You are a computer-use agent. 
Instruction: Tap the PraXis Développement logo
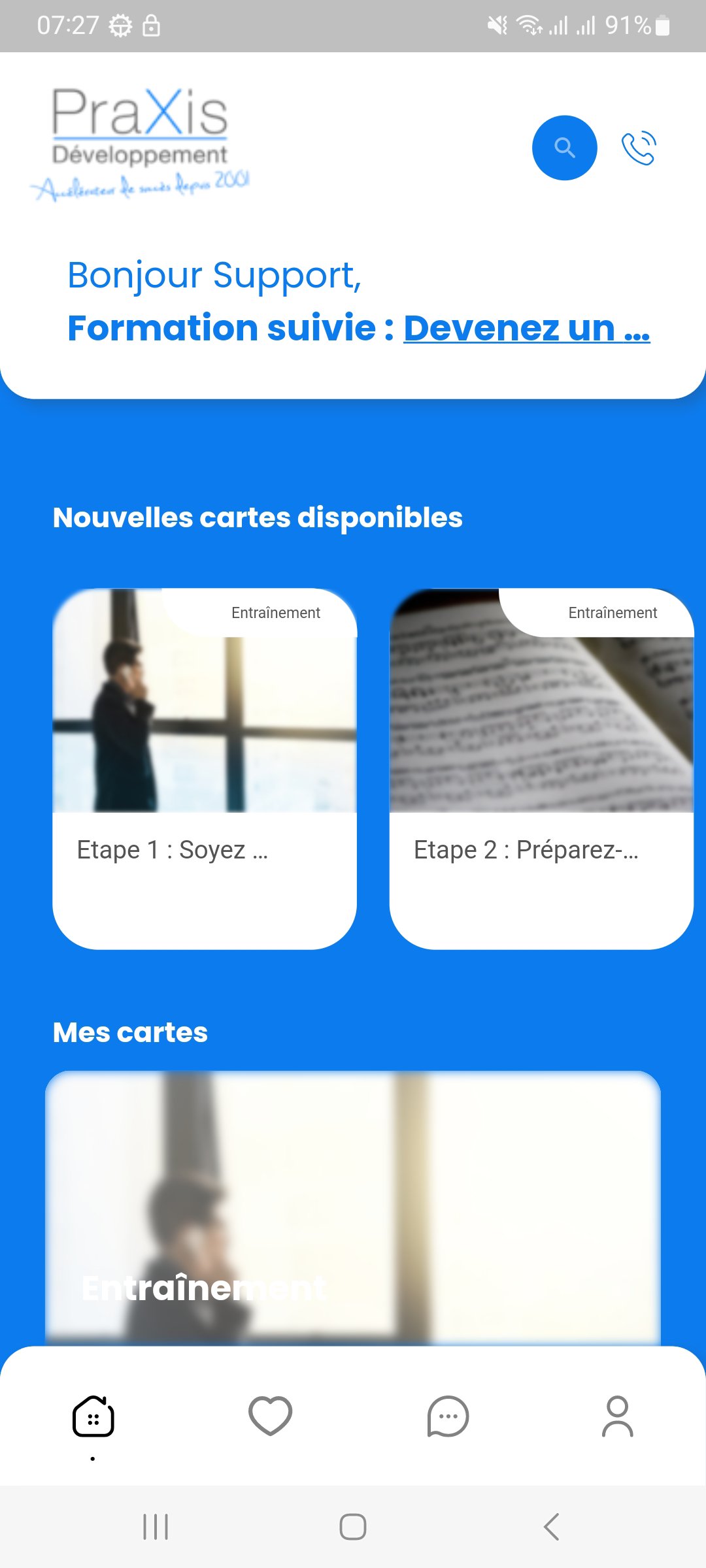141,137
